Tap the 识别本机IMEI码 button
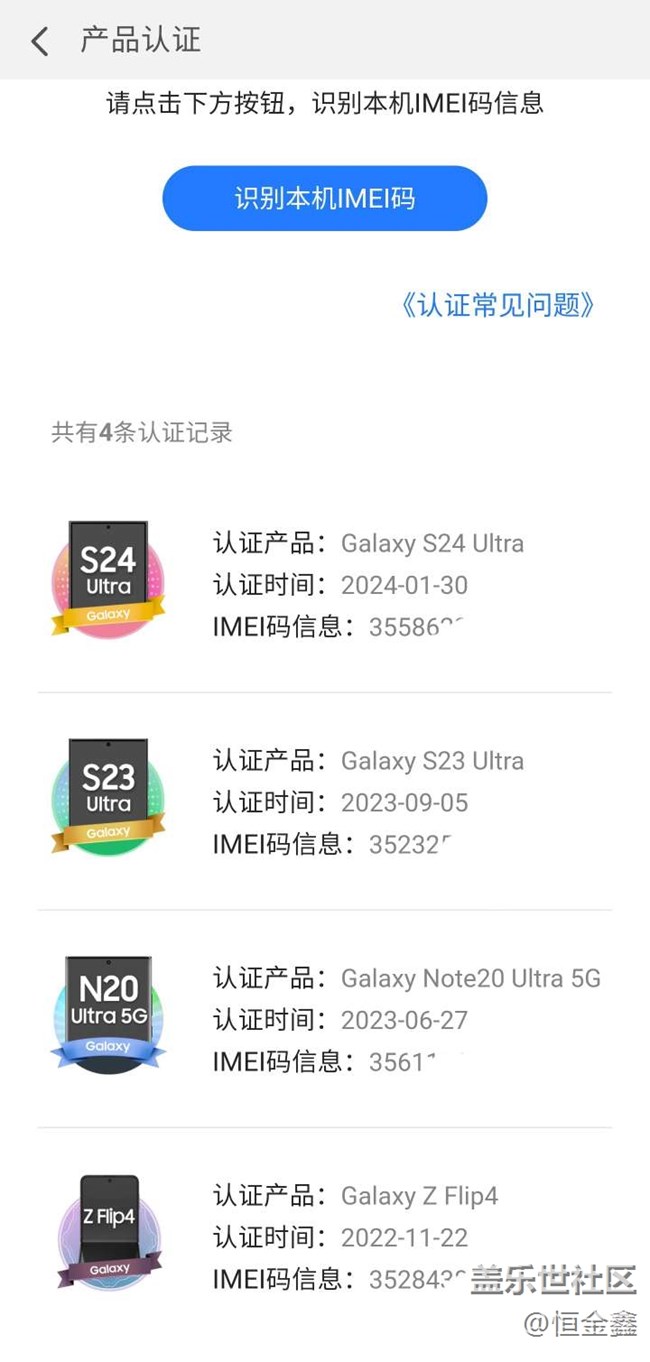This screenshot has height=1362, width=650. (324, 198)
